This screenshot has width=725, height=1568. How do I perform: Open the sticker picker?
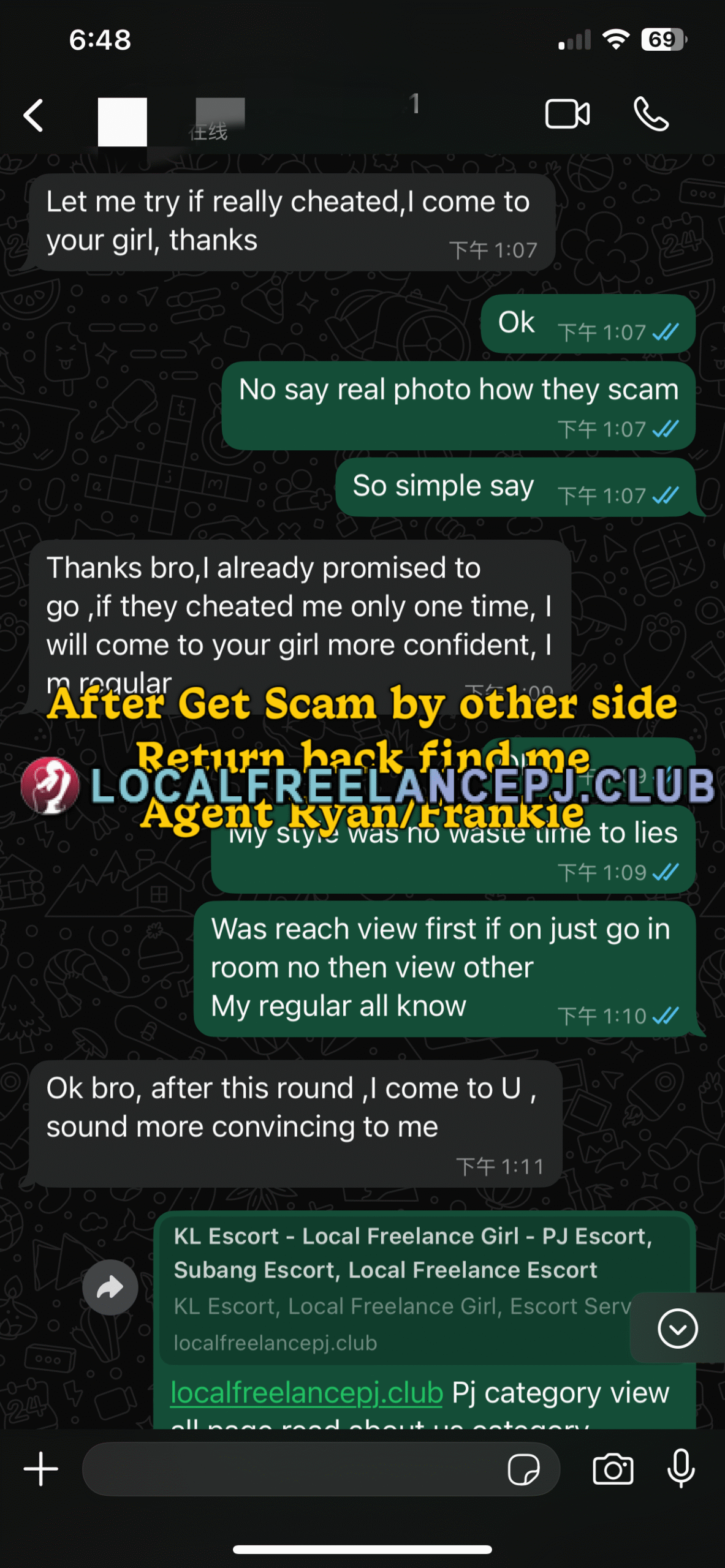click(523, 1469)
